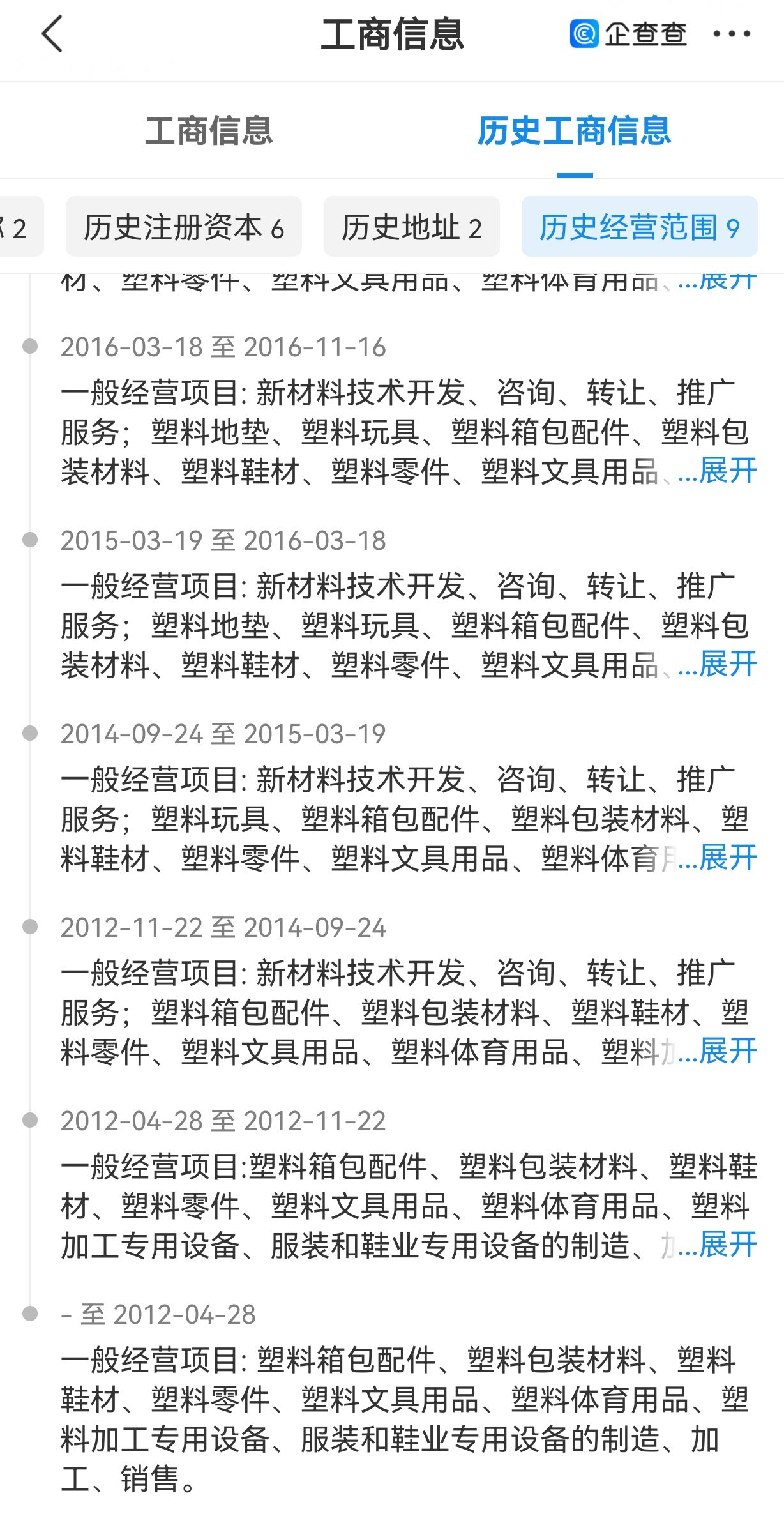The image size is (784, 1530).
Task: Select the 历史经营范围 9 chip
Action: click(639, 228)
